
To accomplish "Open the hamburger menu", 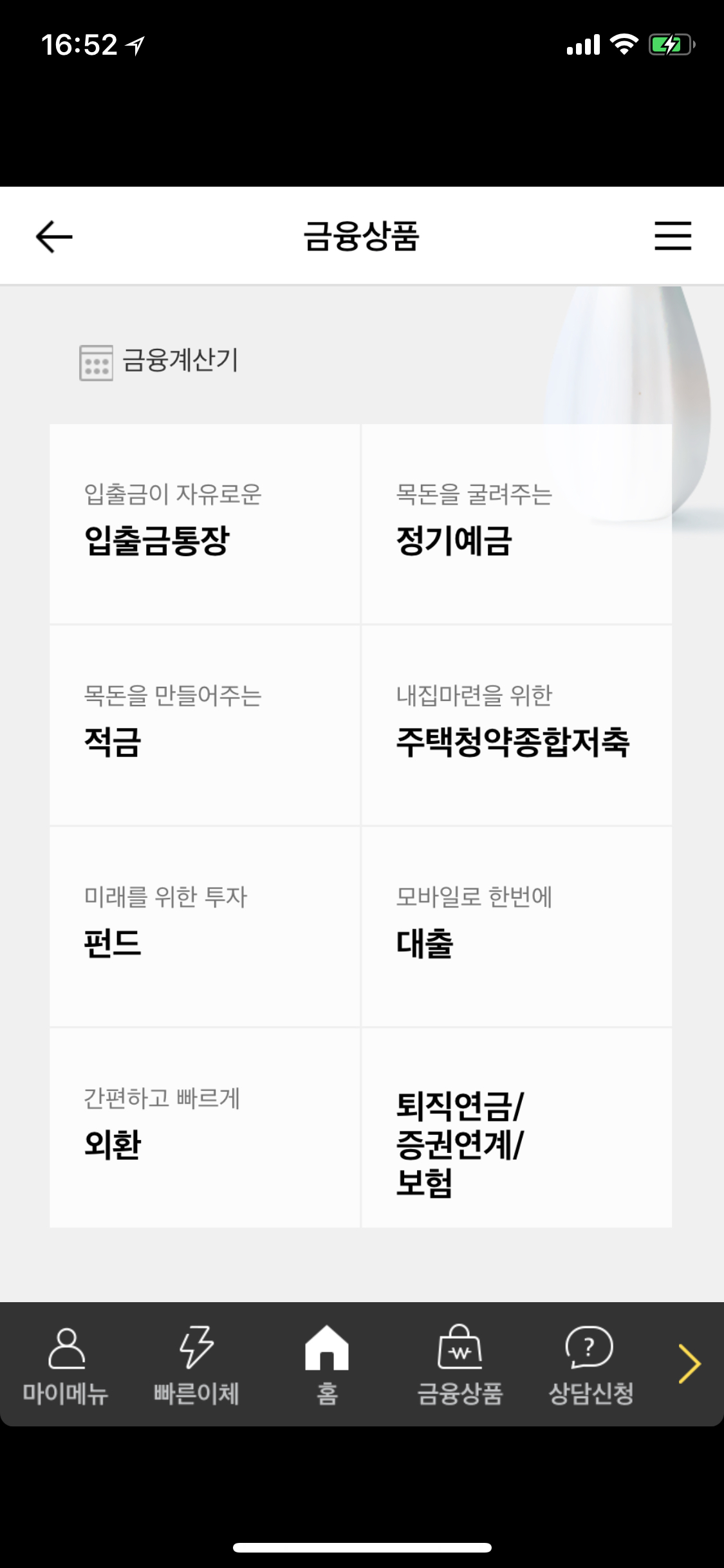I will [x=673, y=236].
